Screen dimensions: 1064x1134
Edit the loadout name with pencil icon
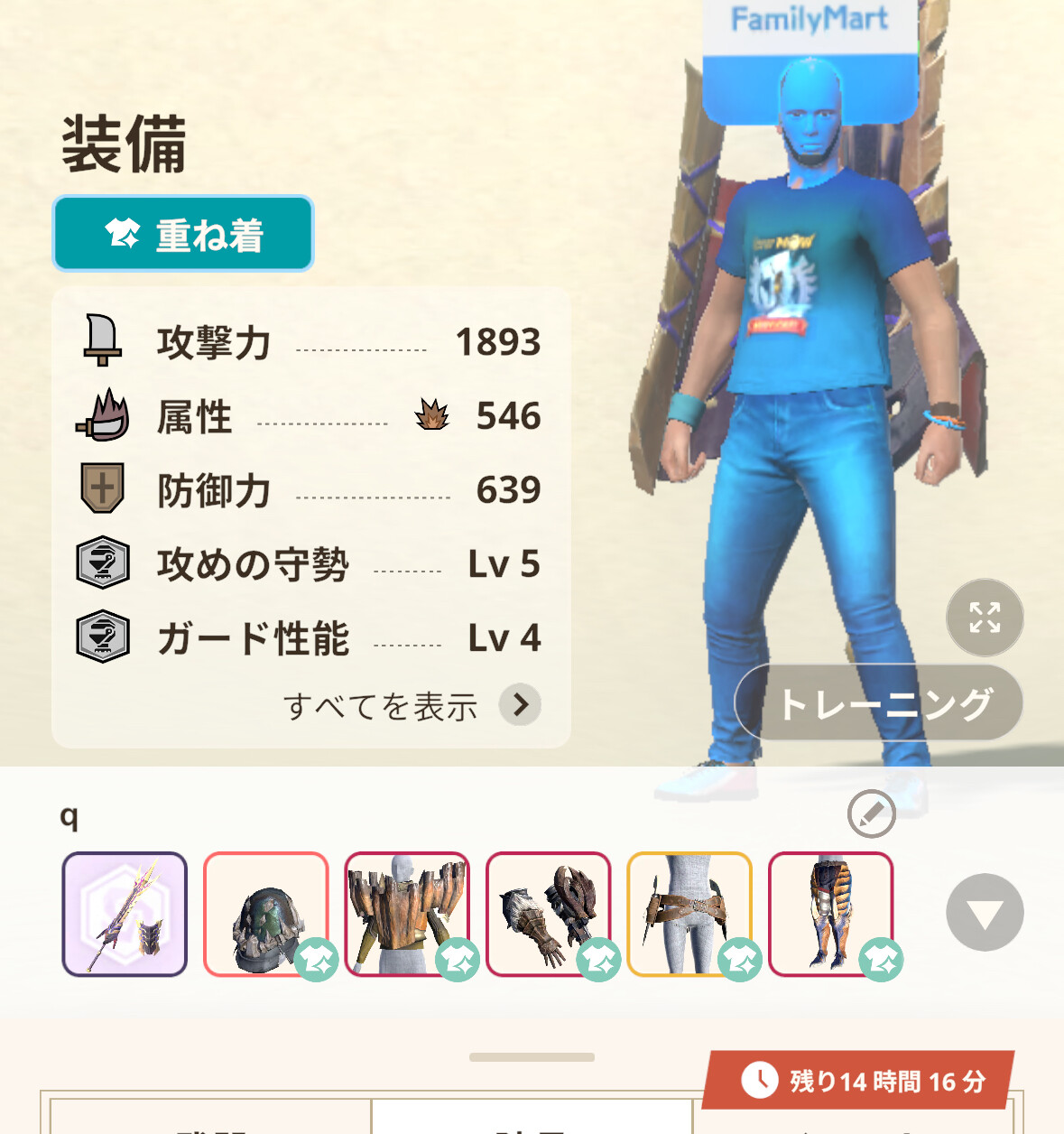(x=871, y=814)
